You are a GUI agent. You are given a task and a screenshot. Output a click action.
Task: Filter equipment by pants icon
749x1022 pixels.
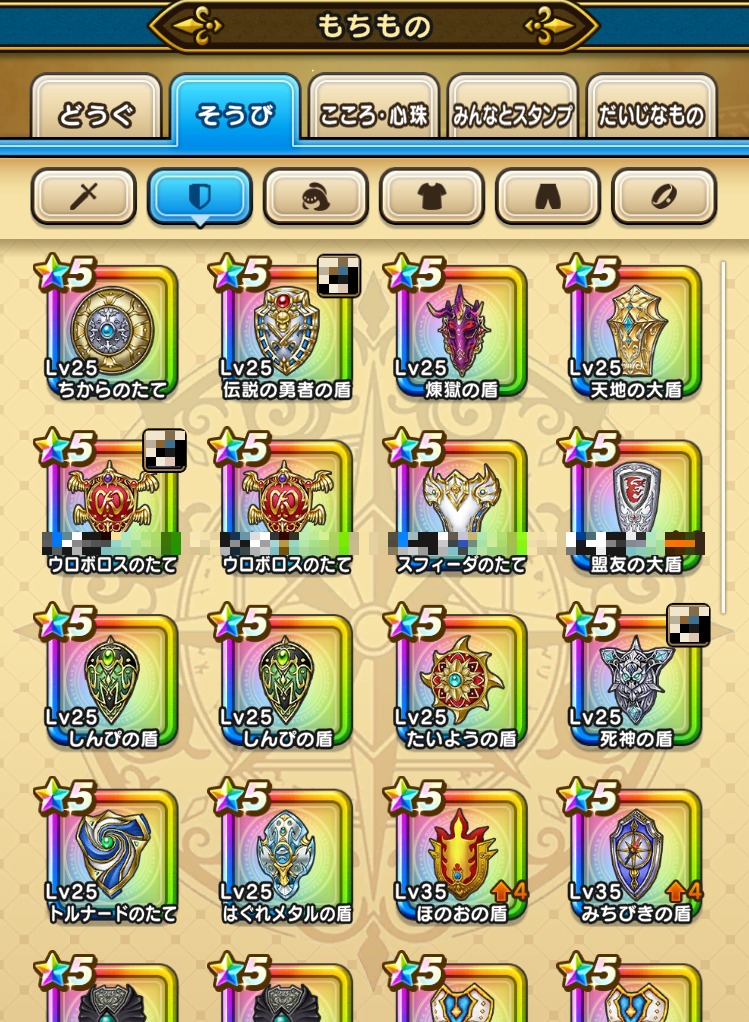point(548,196)
